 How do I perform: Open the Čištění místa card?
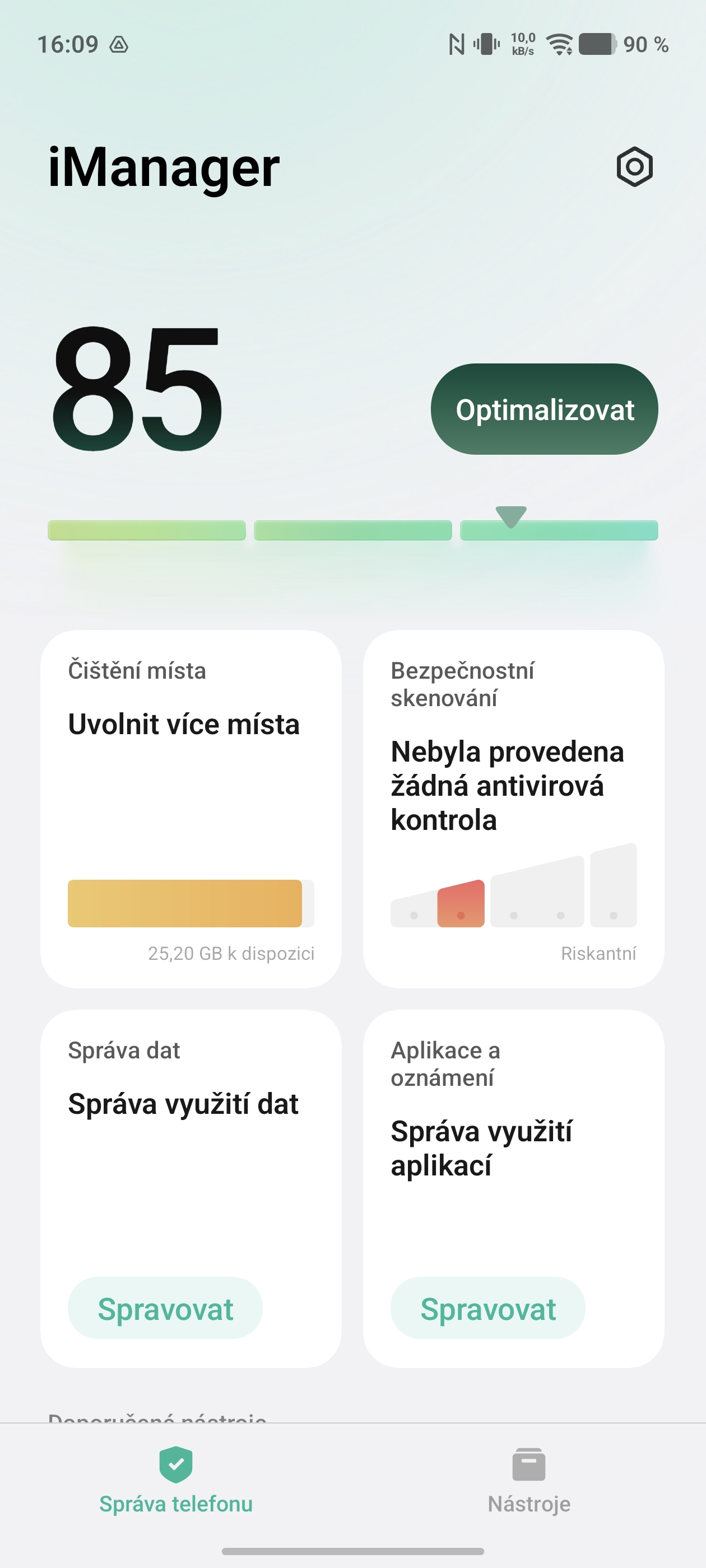[191, 808]
